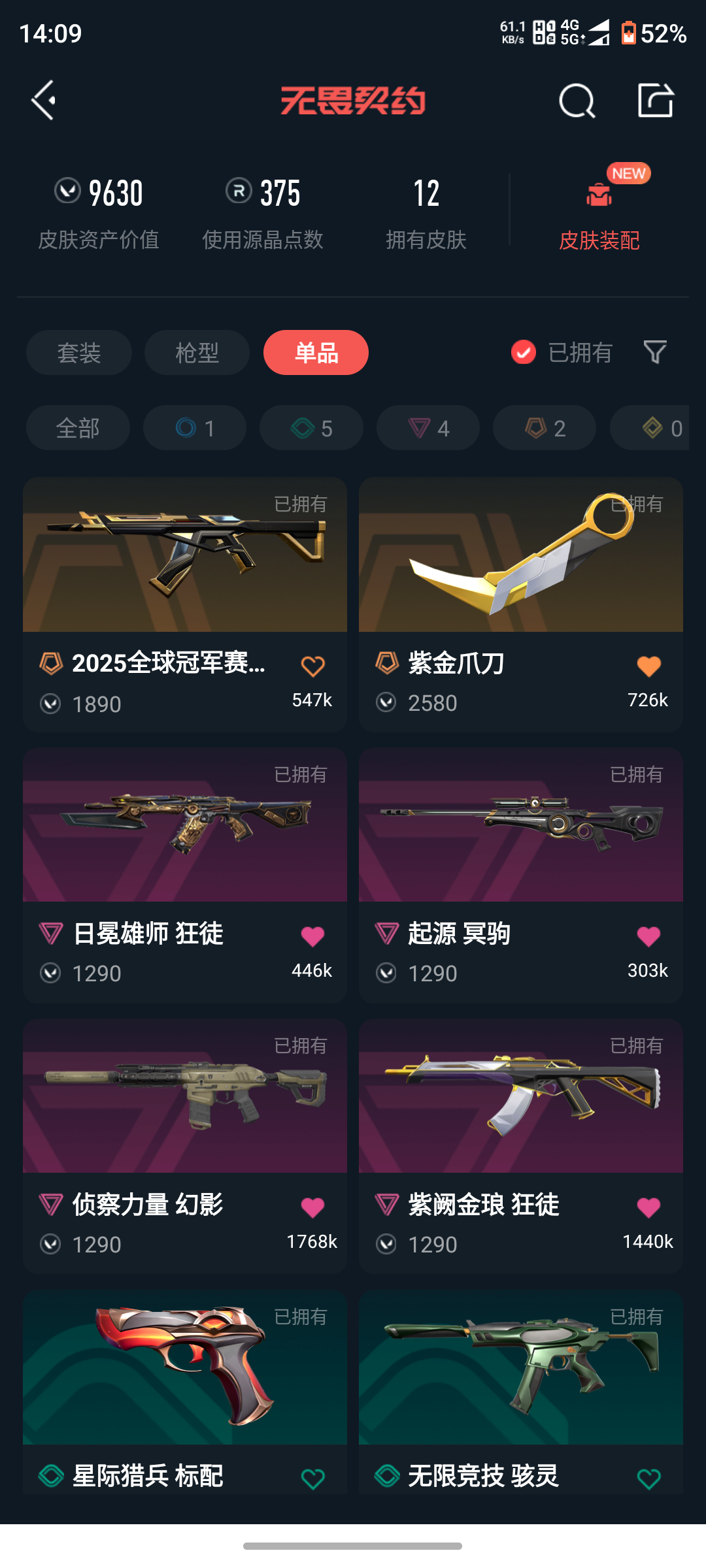The width and height of the screenshot is (706, 1568).
Task: Open the search icon in header
Action: click(x=577, y=101)
